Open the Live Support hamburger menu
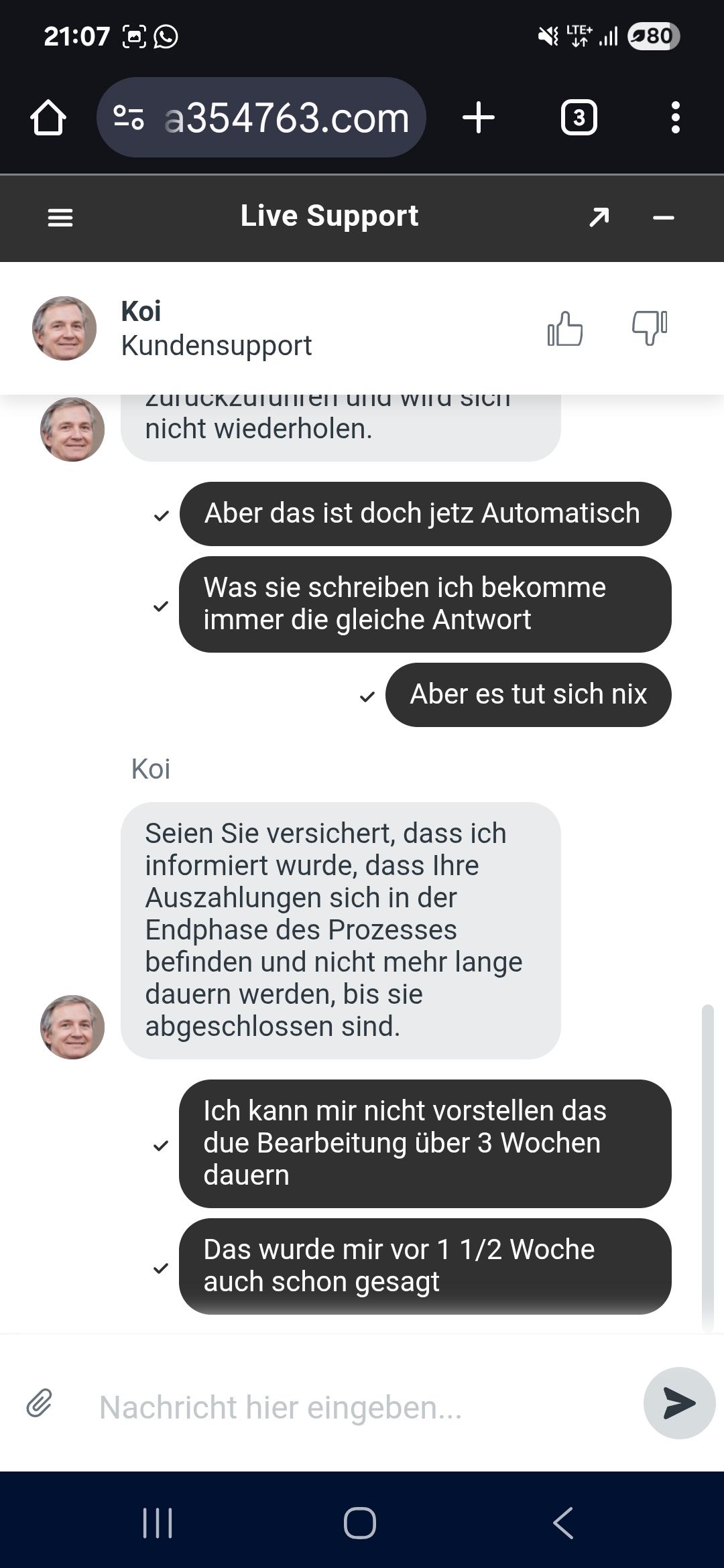Screen dimensions: 724x1568 point(60,218)
